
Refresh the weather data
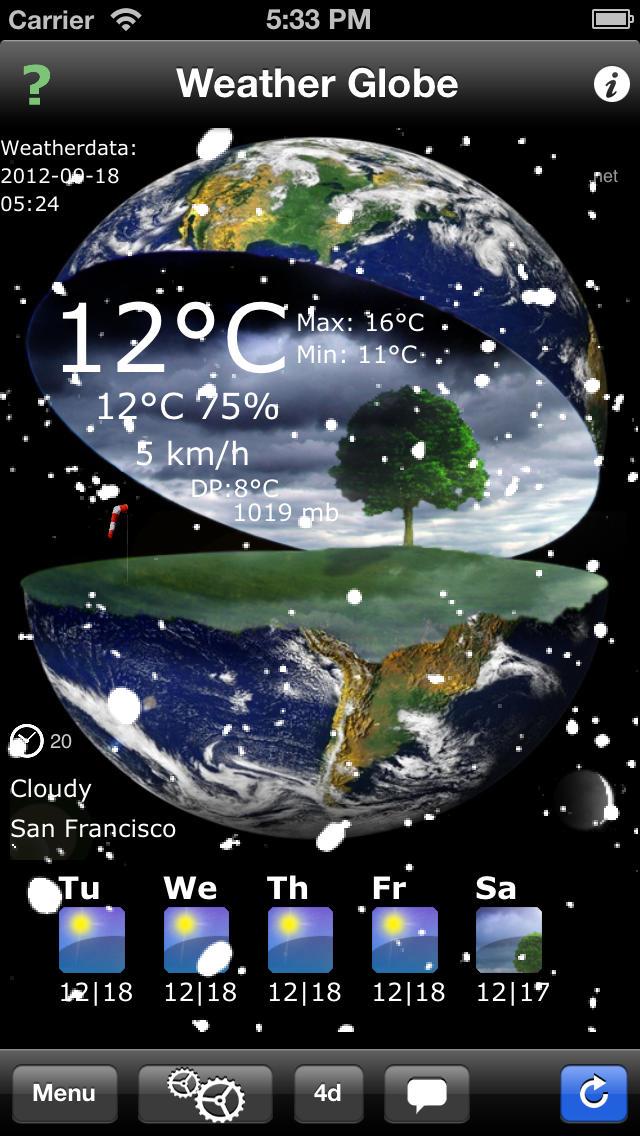point(594,1093)
